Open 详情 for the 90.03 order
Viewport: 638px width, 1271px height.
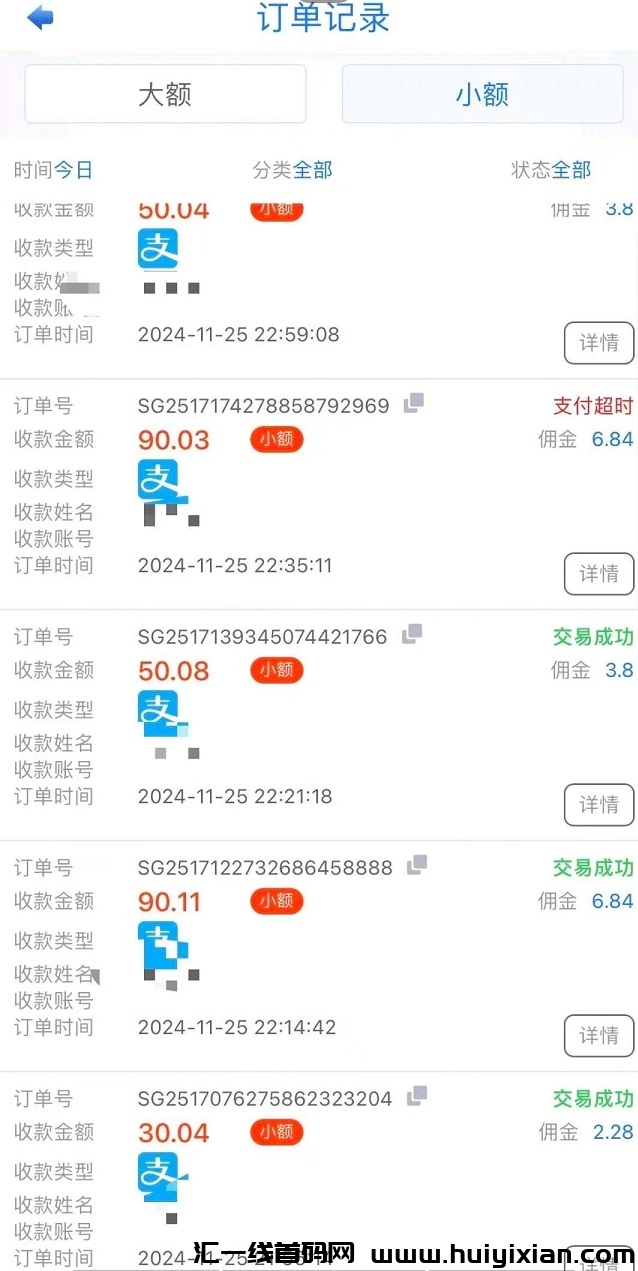click(x=599, y=573)
